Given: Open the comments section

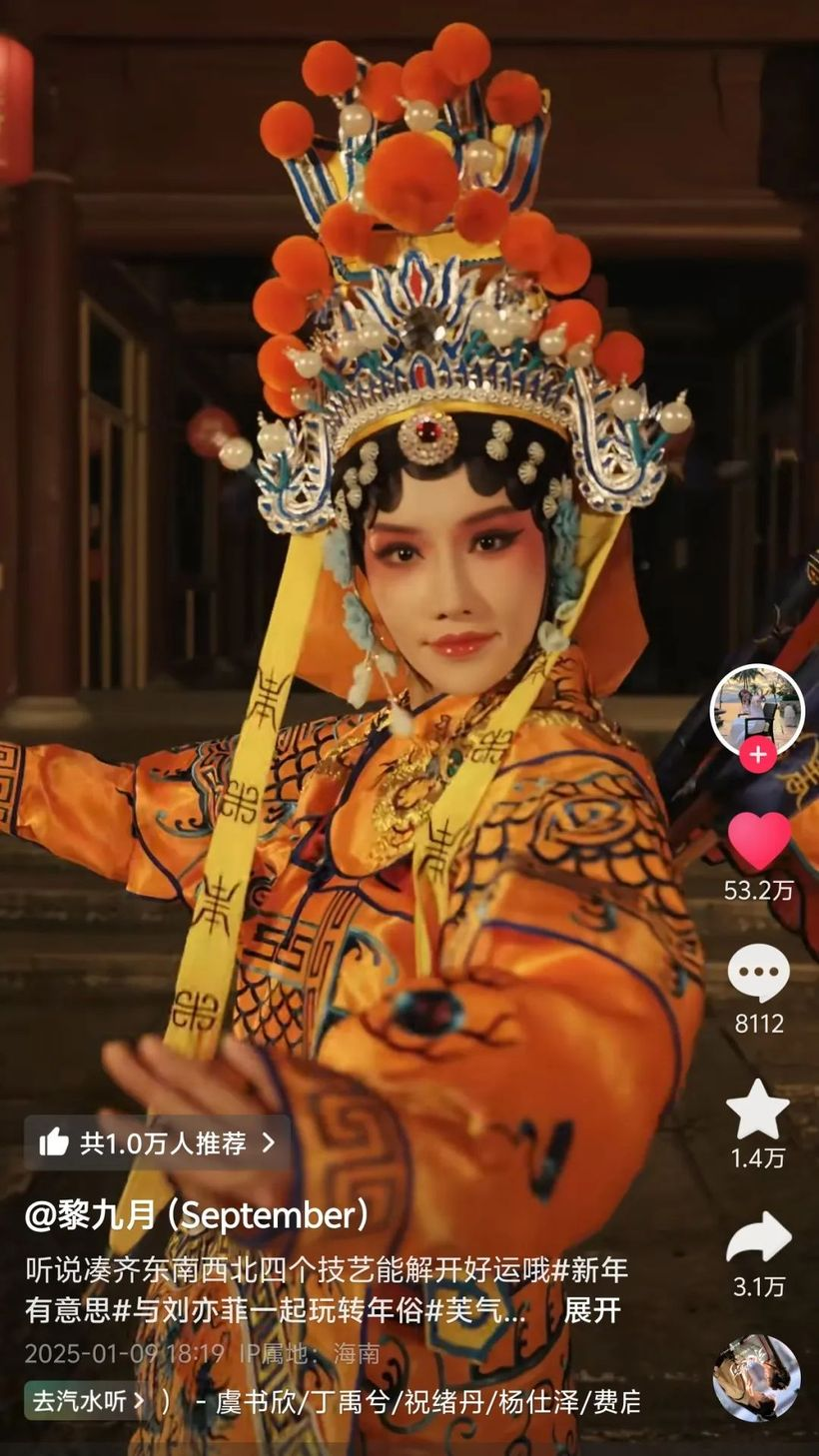Looking at the screenshot, I should (758, 973).
